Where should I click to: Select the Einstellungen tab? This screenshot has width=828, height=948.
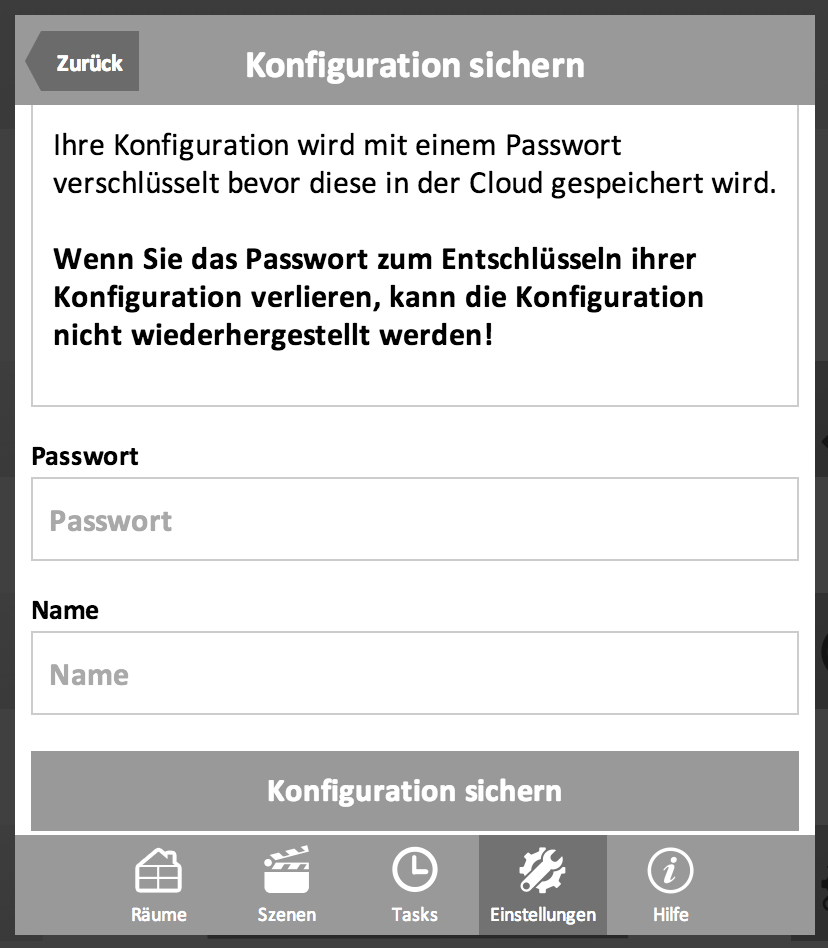(x=542, y=885)
